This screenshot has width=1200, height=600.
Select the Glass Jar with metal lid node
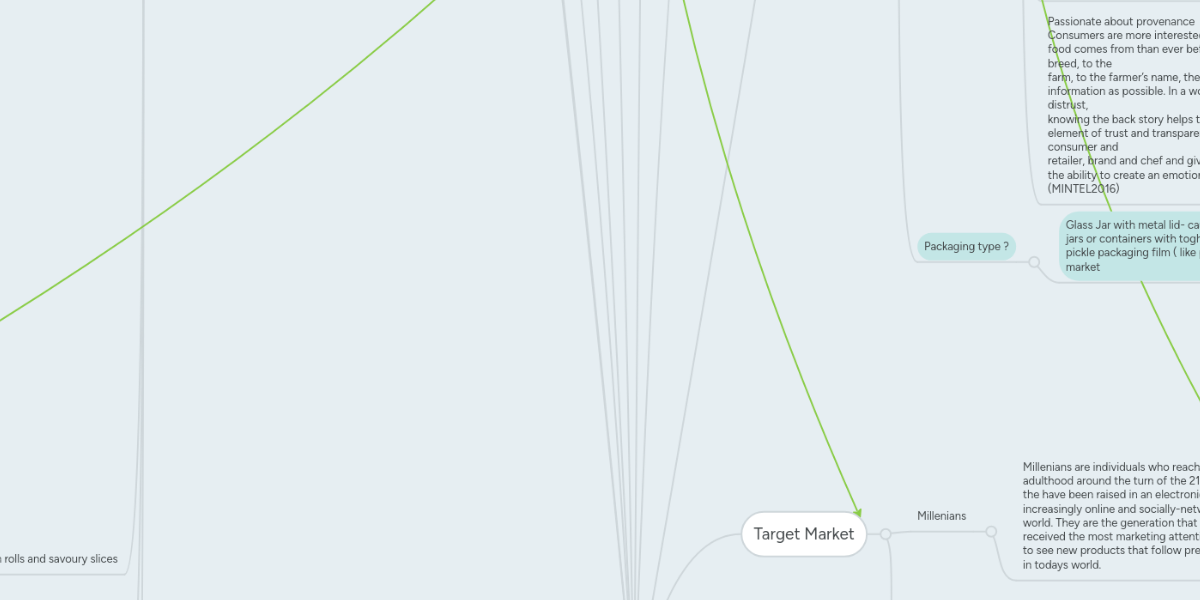1130,246
